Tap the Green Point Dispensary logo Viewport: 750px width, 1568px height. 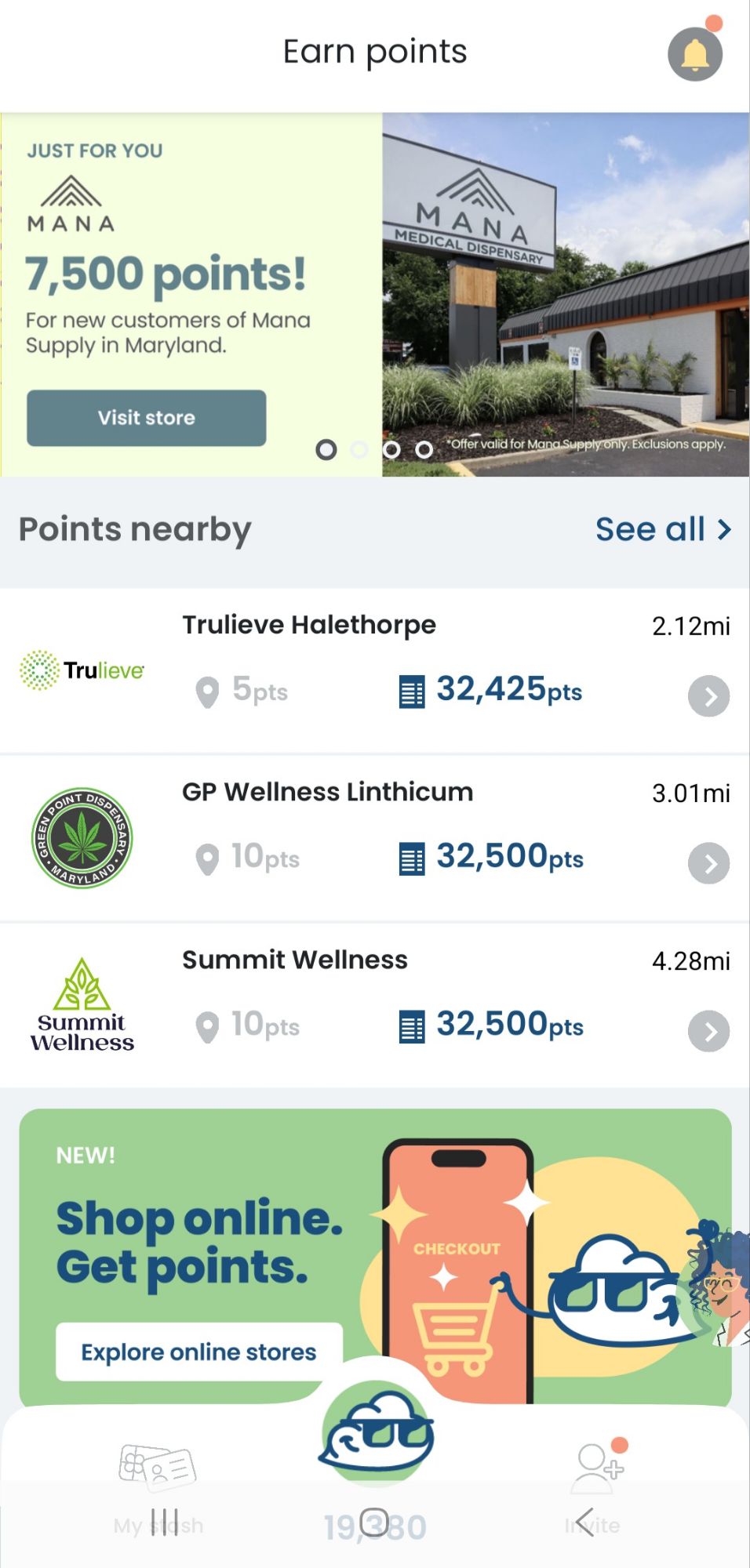click(82, 837)
